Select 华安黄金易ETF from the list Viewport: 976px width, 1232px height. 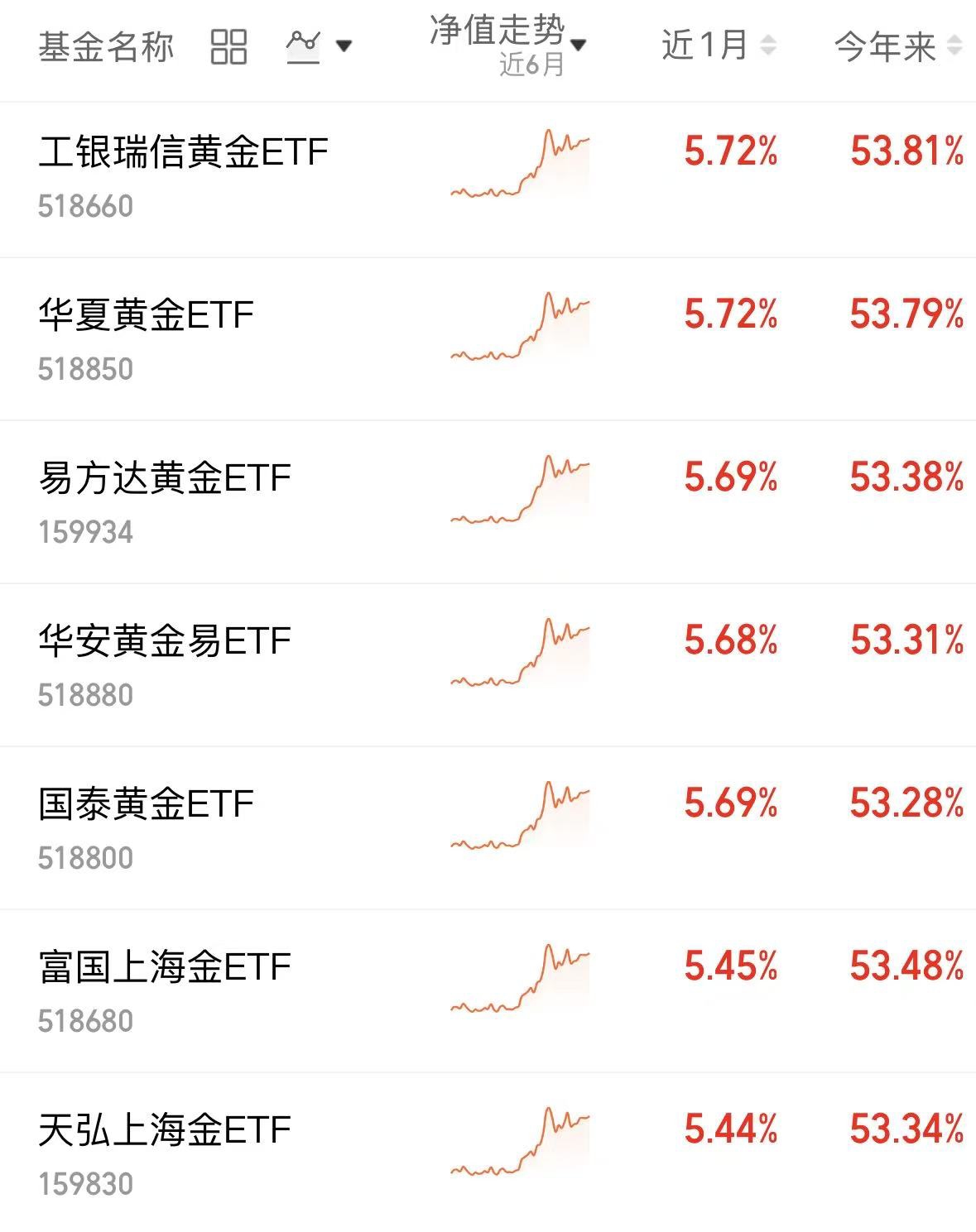pos(165,641)
